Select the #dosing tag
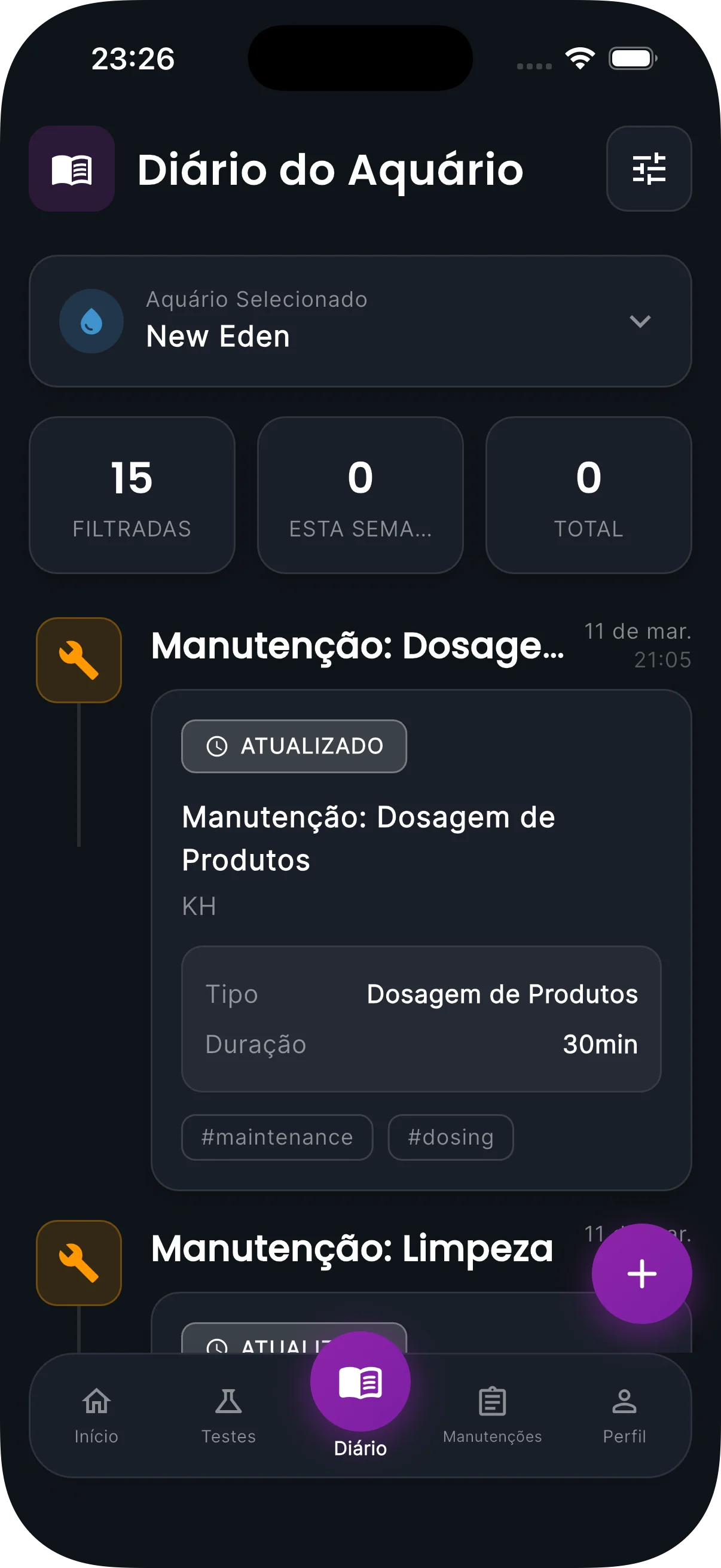This screenshot has height=1568, width=721. 451,1136
